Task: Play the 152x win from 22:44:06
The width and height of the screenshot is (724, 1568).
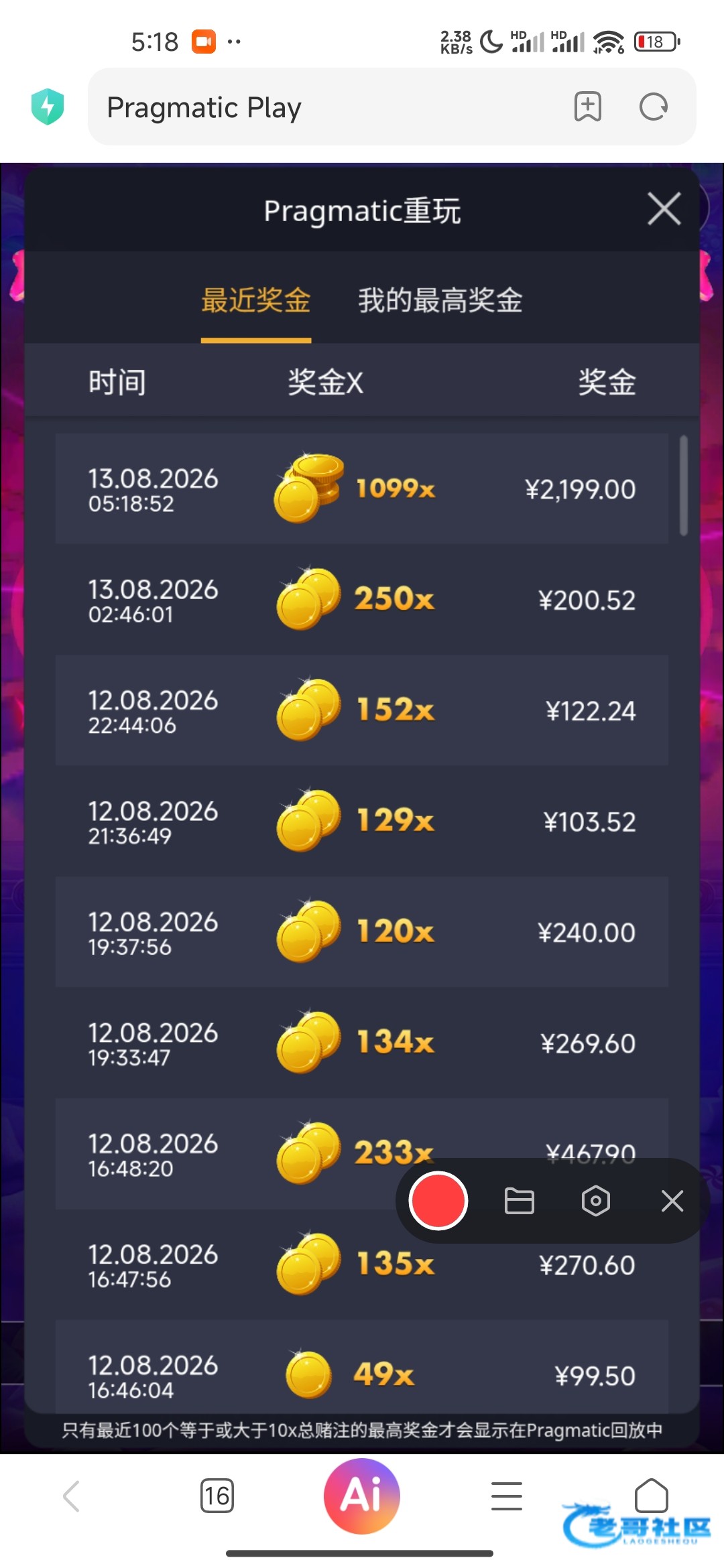Action: (x=362, y=710)
